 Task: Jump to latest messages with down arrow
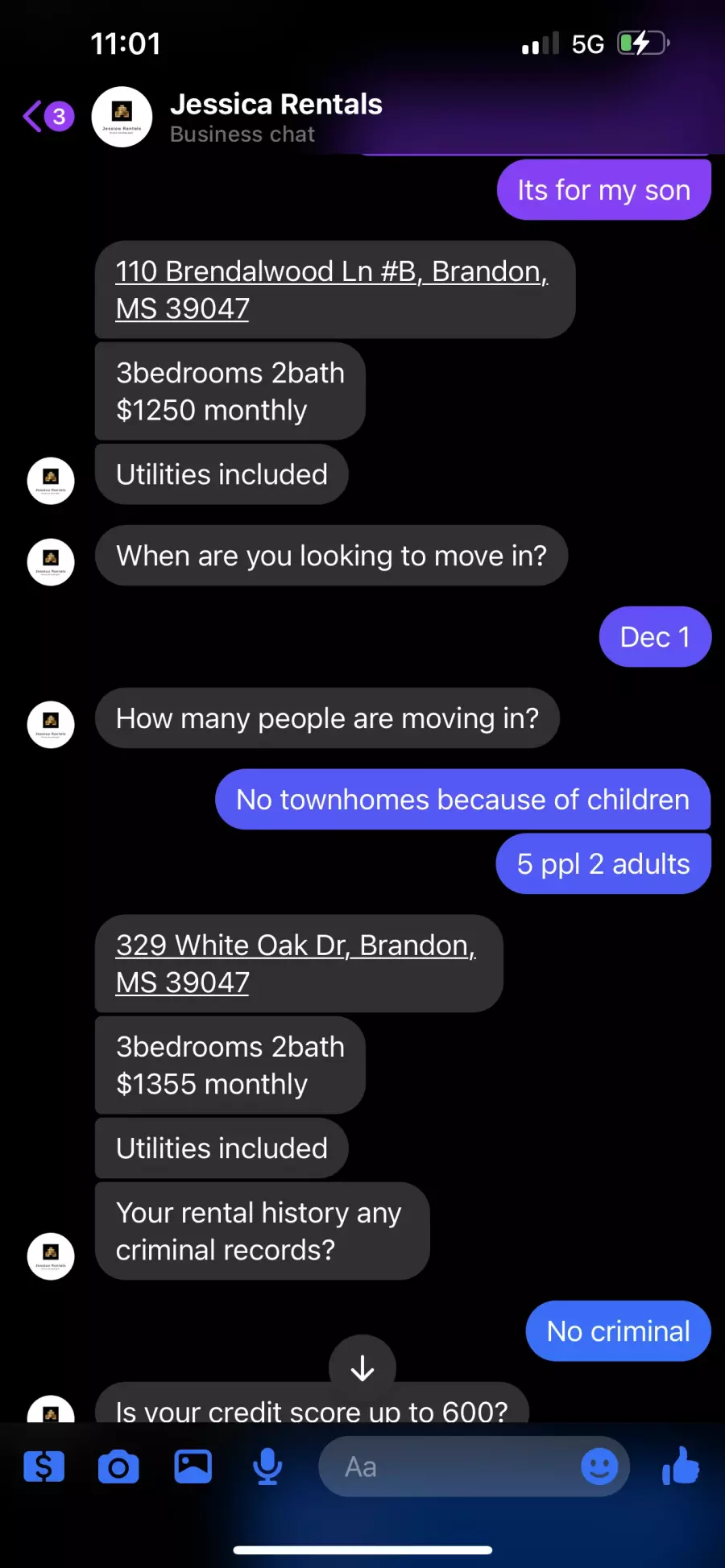(362, 1367)
